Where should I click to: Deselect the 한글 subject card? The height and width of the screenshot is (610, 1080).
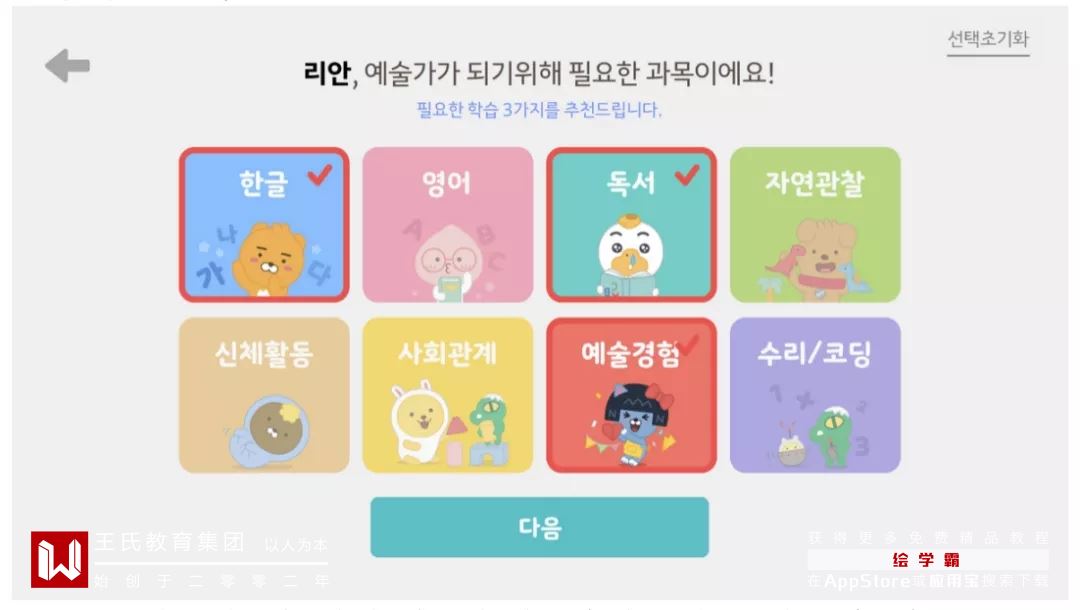point(264,225)
